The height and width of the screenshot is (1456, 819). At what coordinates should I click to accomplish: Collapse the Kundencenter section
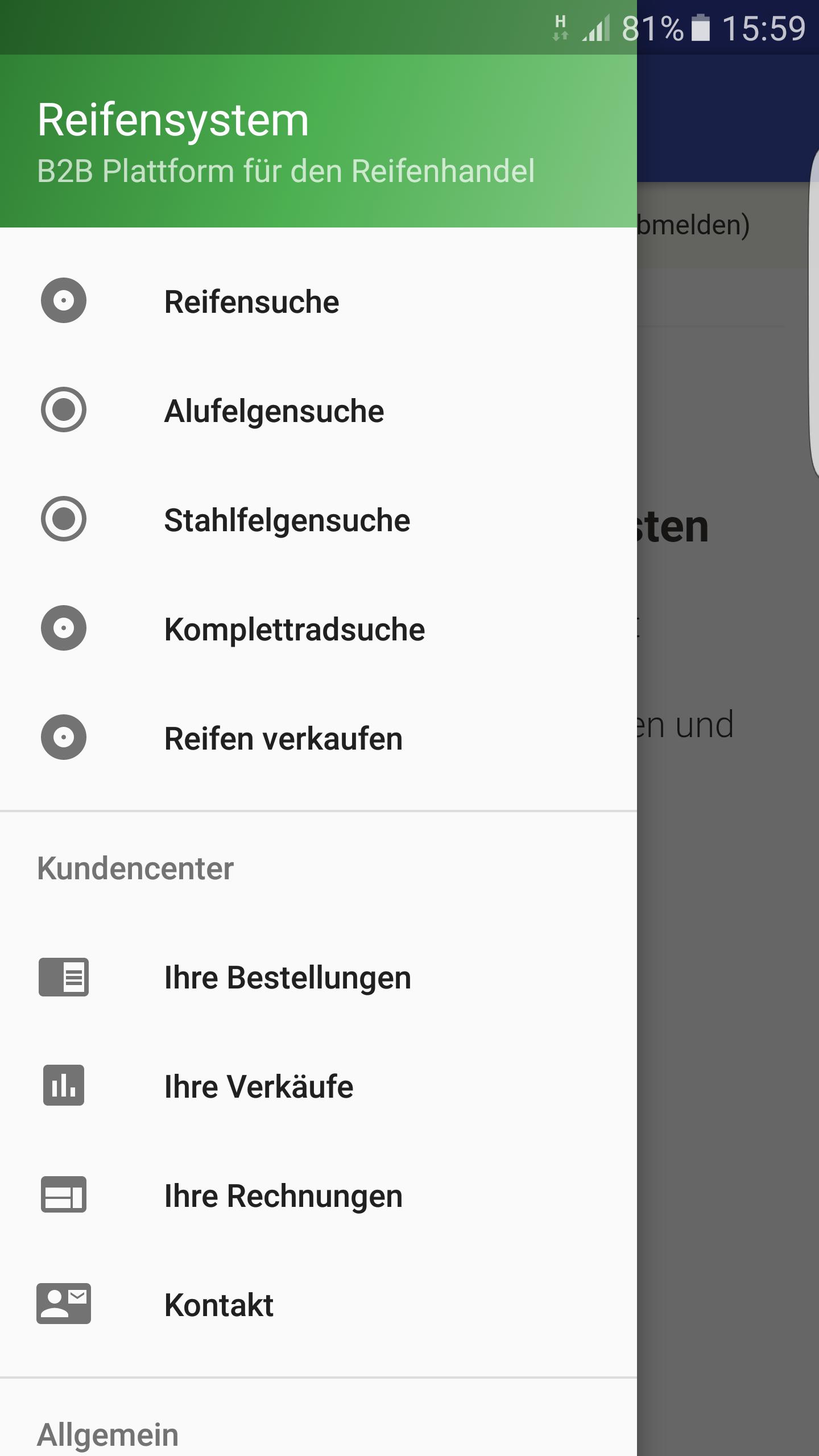coord(134,868)
